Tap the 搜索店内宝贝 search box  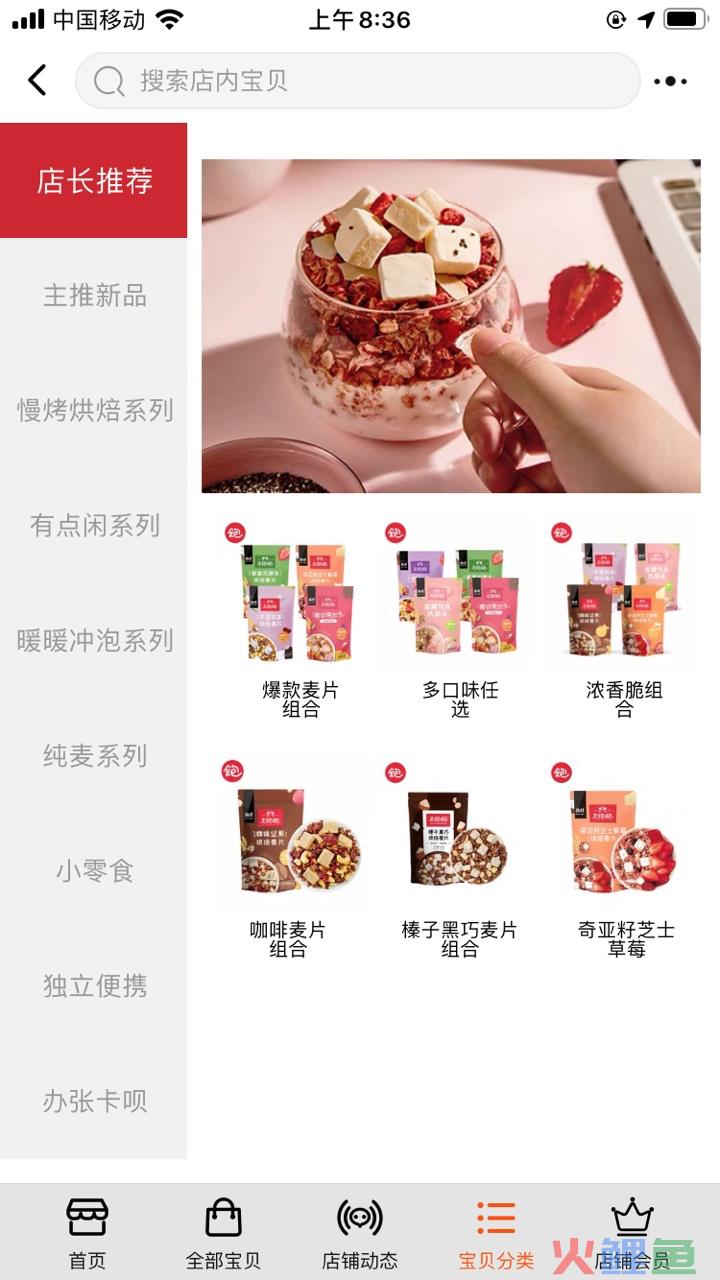(357, 80)
